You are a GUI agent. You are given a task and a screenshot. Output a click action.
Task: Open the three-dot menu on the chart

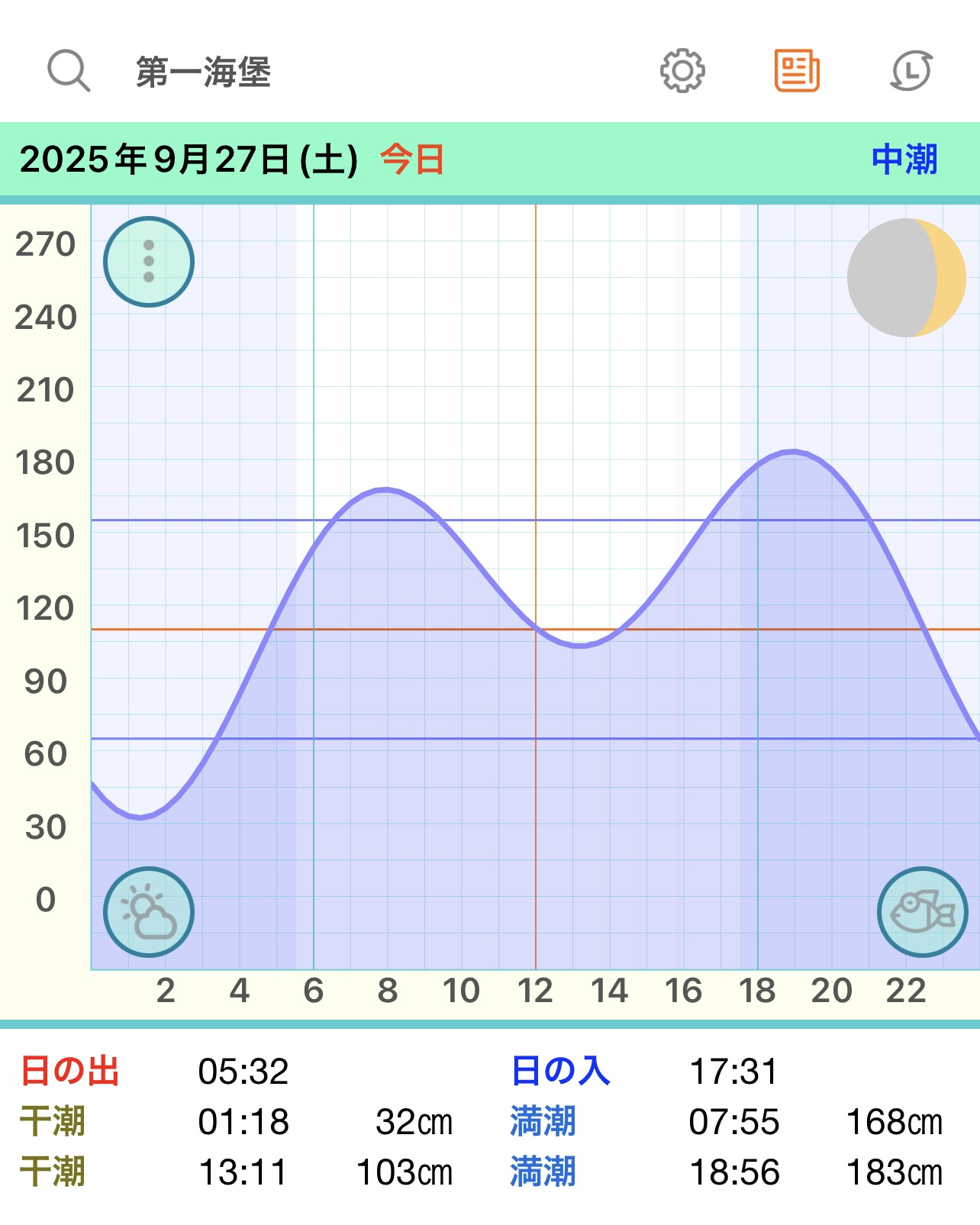point(149,262)
